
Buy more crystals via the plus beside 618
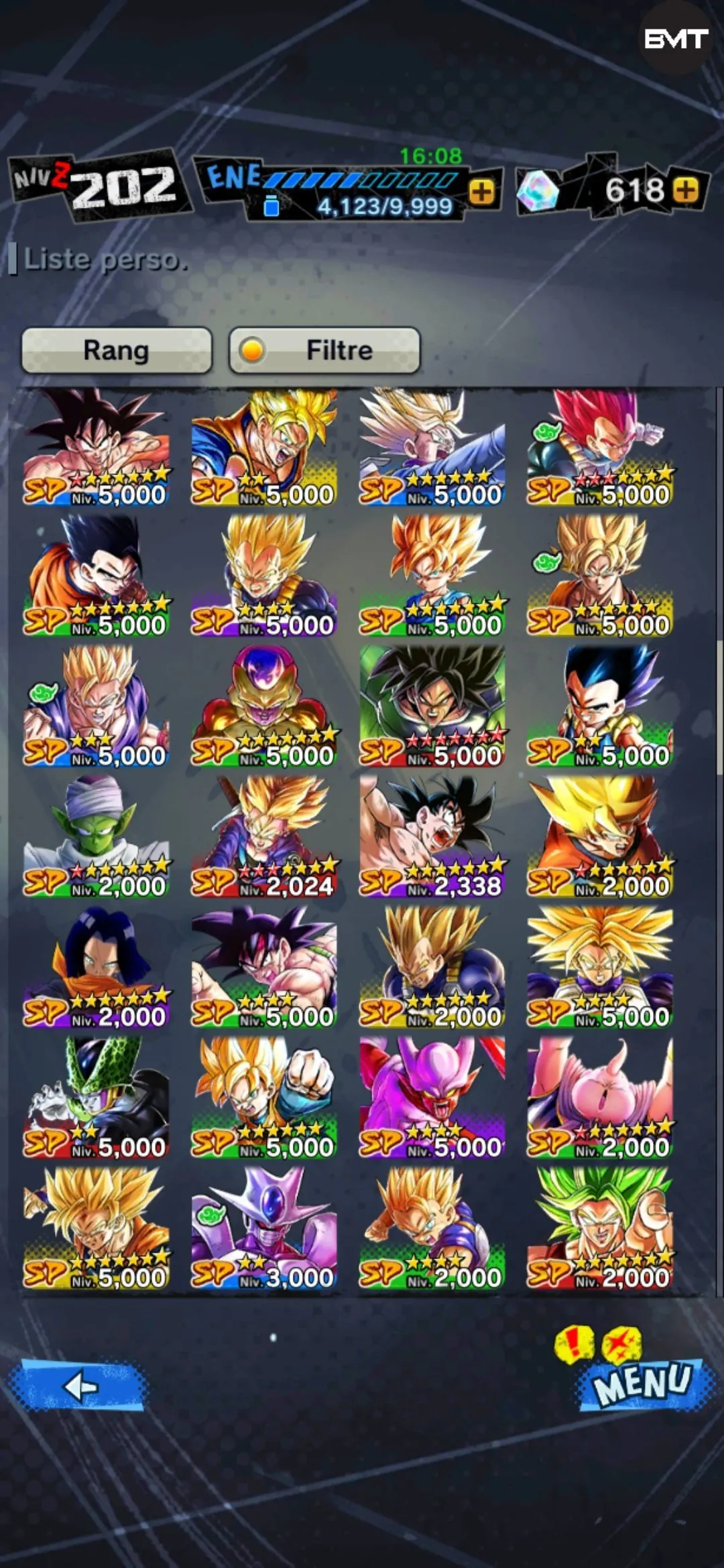coord(685,190)
